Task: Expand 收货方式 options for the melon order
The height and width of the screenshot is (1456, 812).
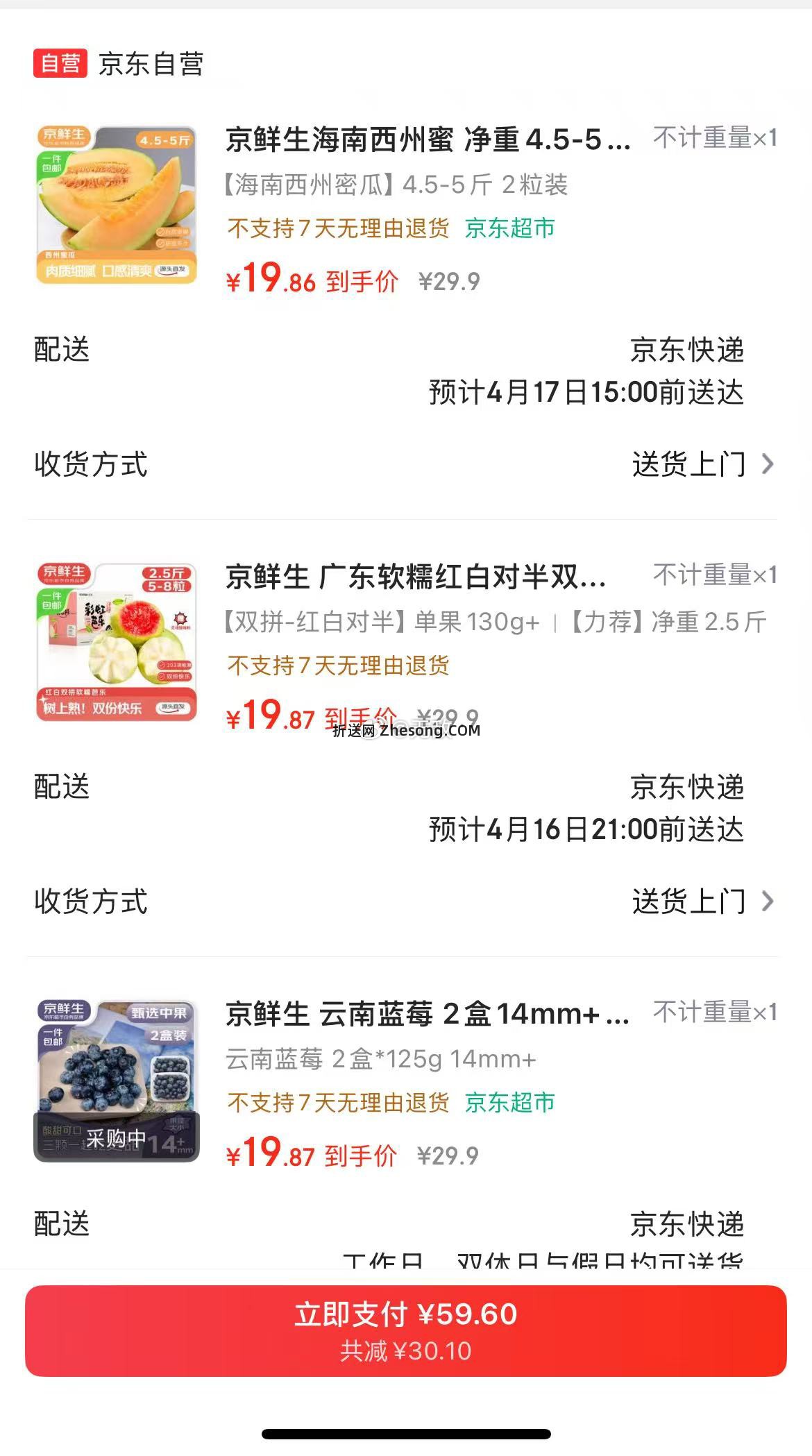Action: click(x=89, y=464)
